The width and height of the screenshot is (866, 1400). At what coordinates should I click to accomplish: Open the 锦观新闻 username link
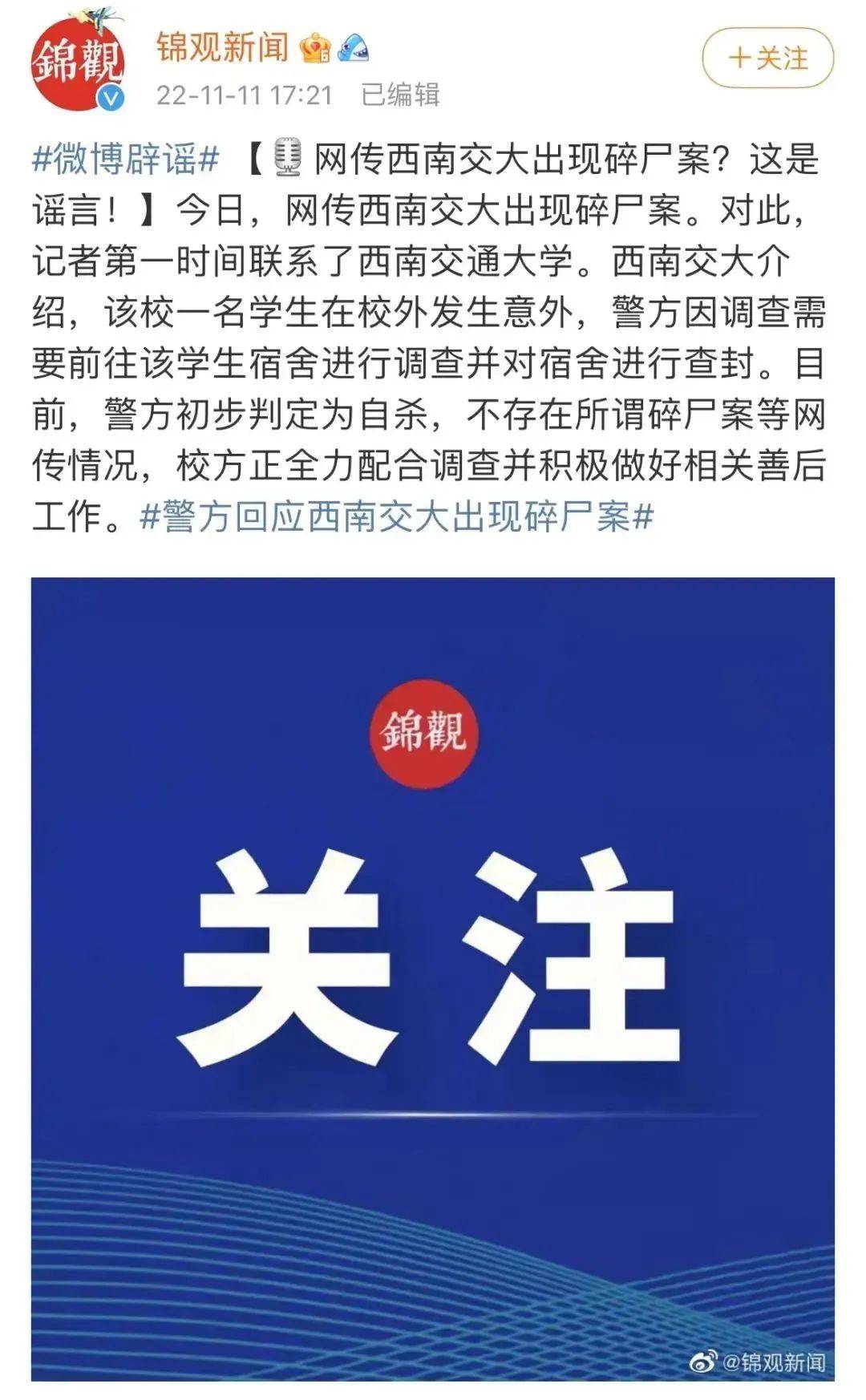222,47
